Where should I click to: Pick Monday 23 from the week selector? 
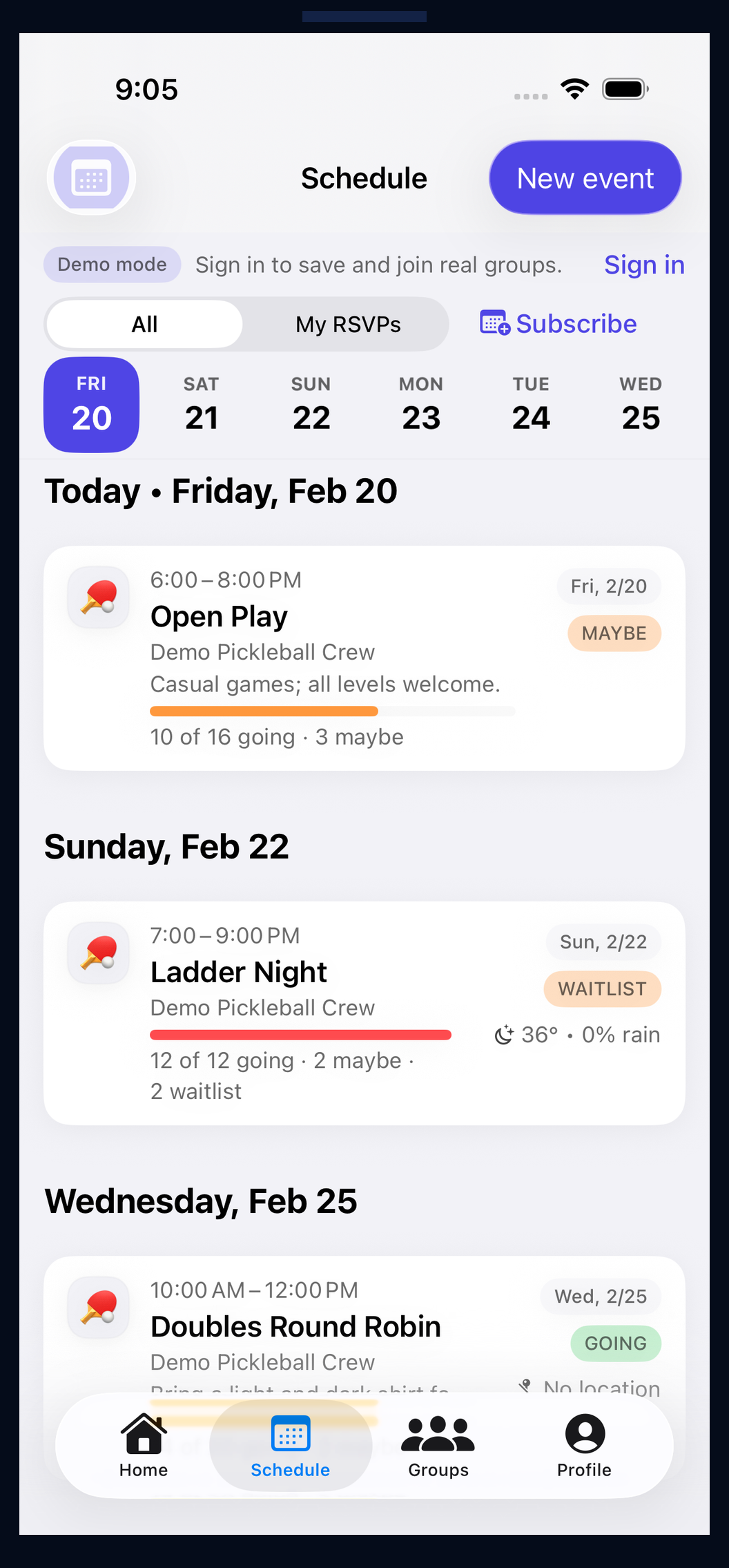tap(420, 404)
